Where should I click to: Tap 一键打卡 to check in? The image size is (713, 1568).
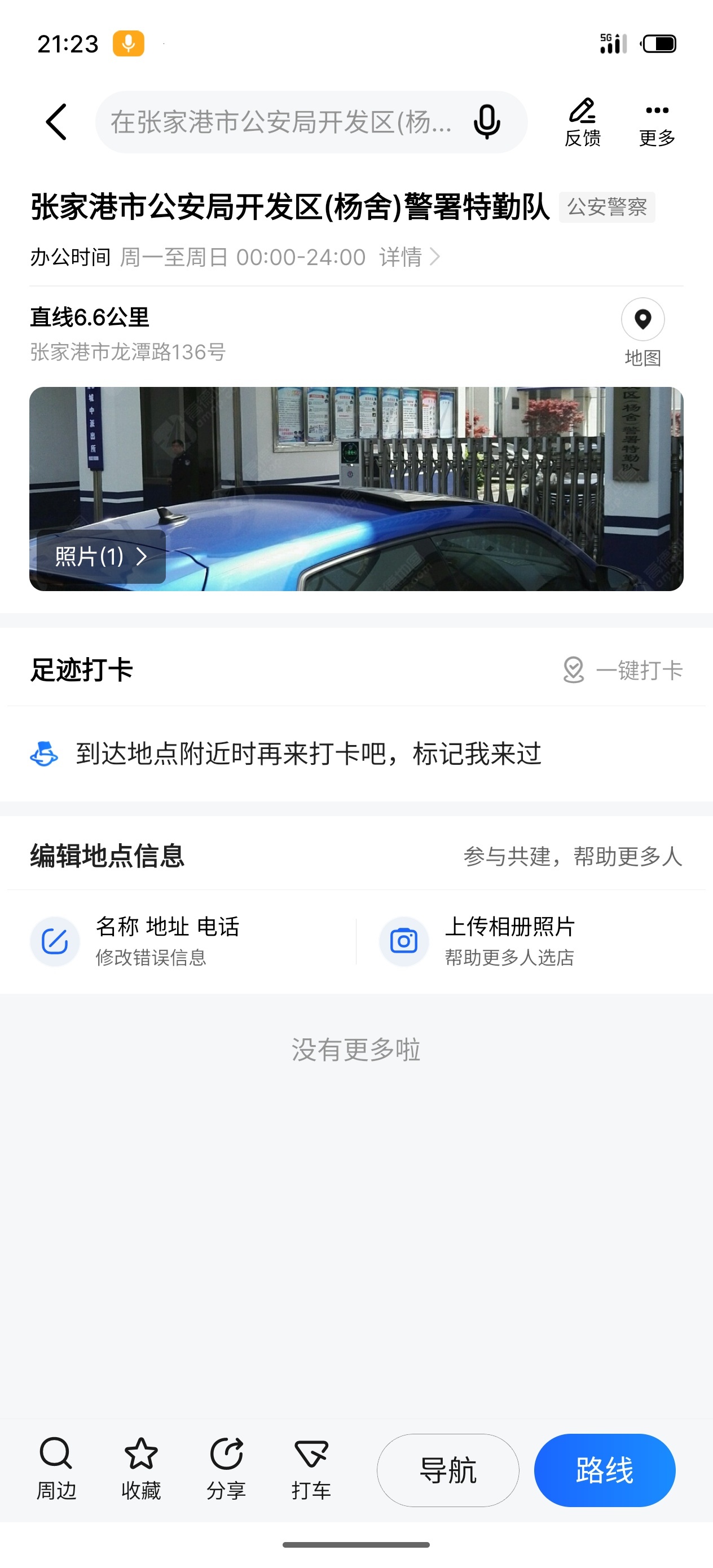[x=622, y=670]
